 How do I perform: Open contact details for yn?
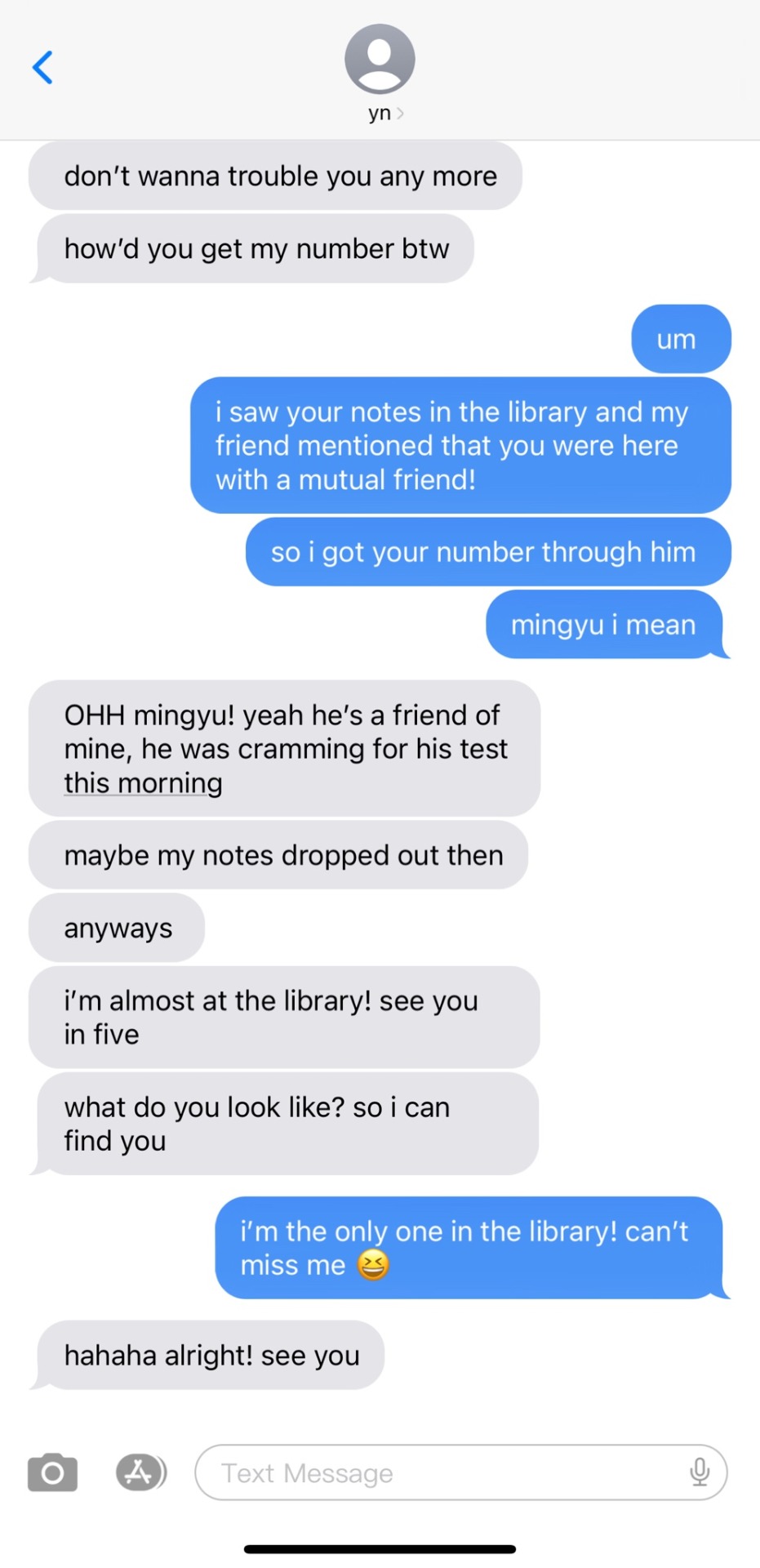(x=380, y=73)
